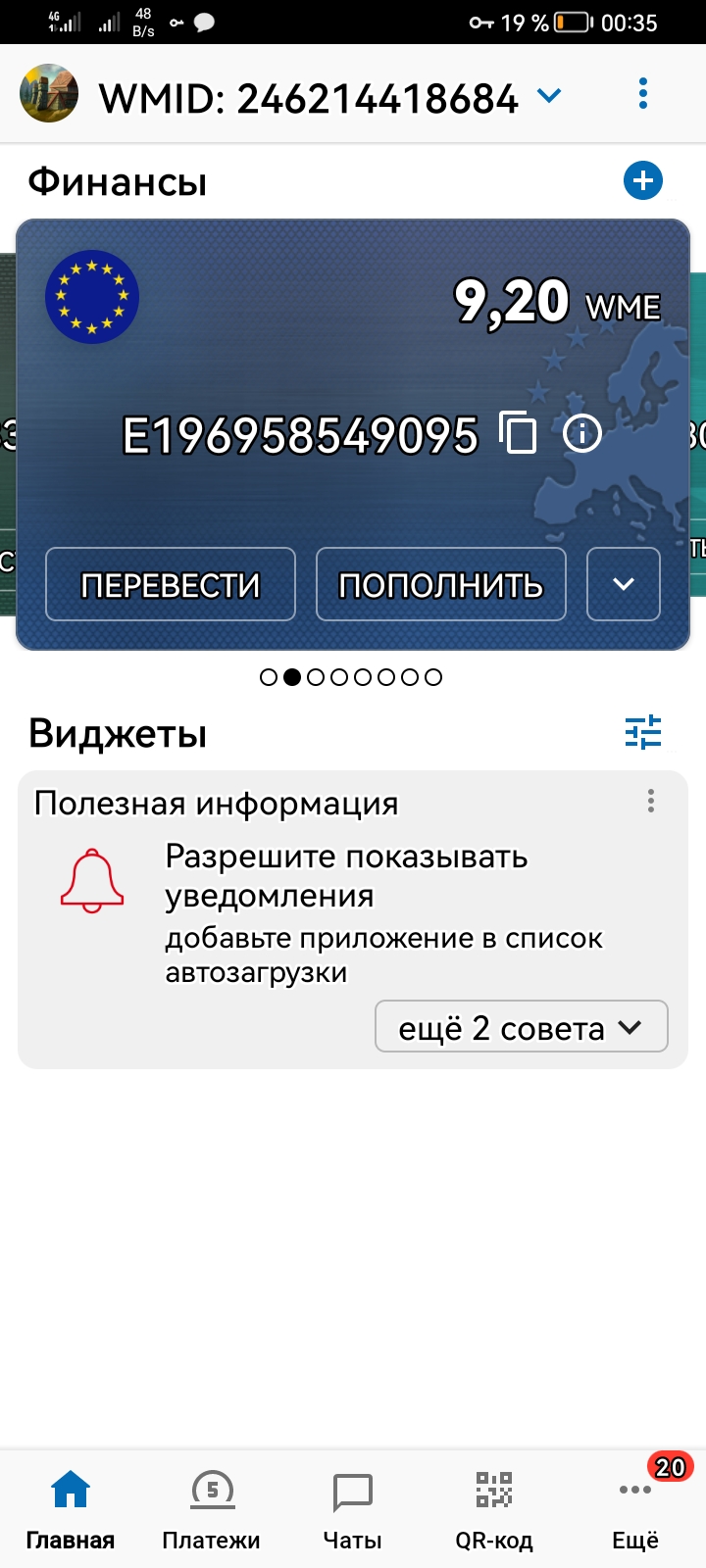Add a new wallet with plus icon

(643, 180)
